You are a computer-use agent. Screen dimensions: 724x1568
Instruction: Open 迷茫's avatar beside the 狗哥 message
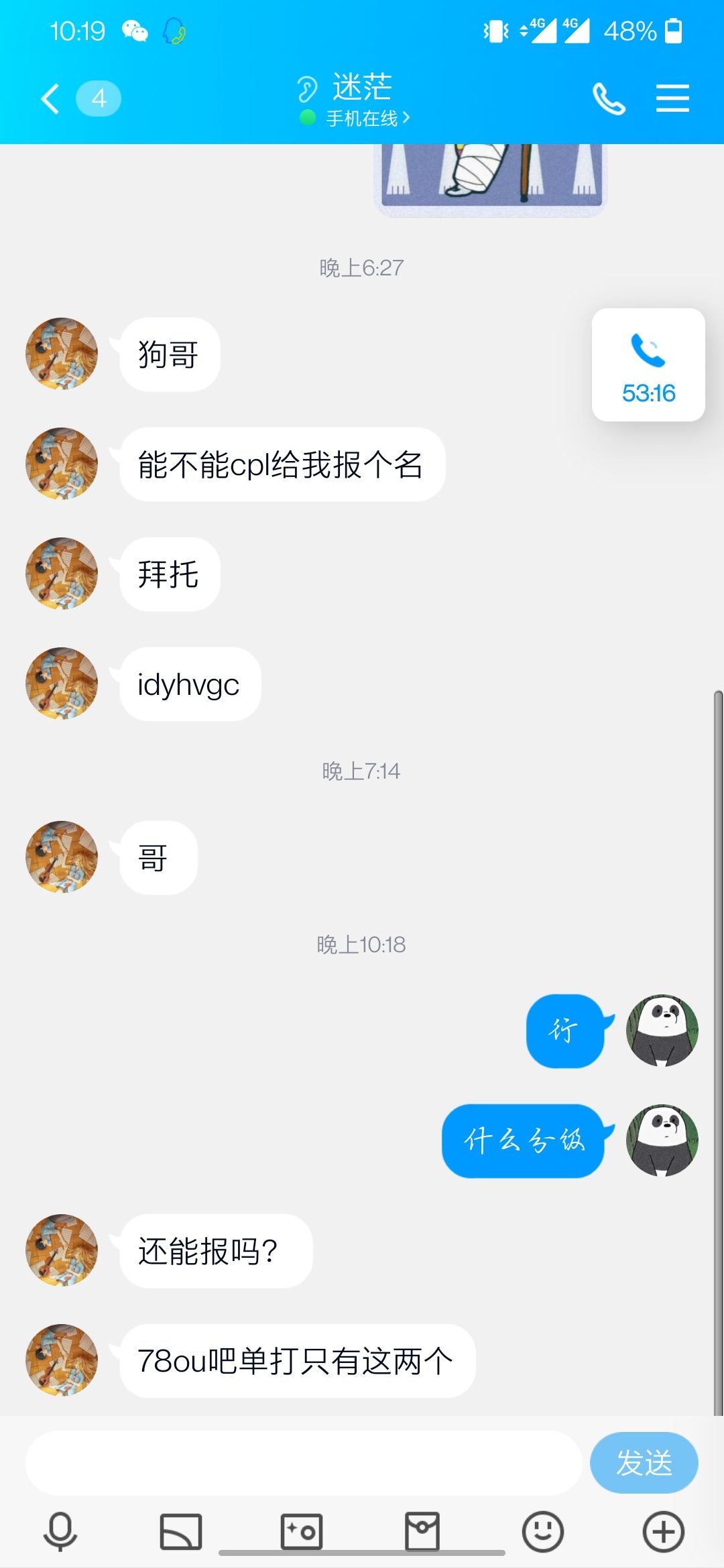pyautogui.click(x=62, y=354)
